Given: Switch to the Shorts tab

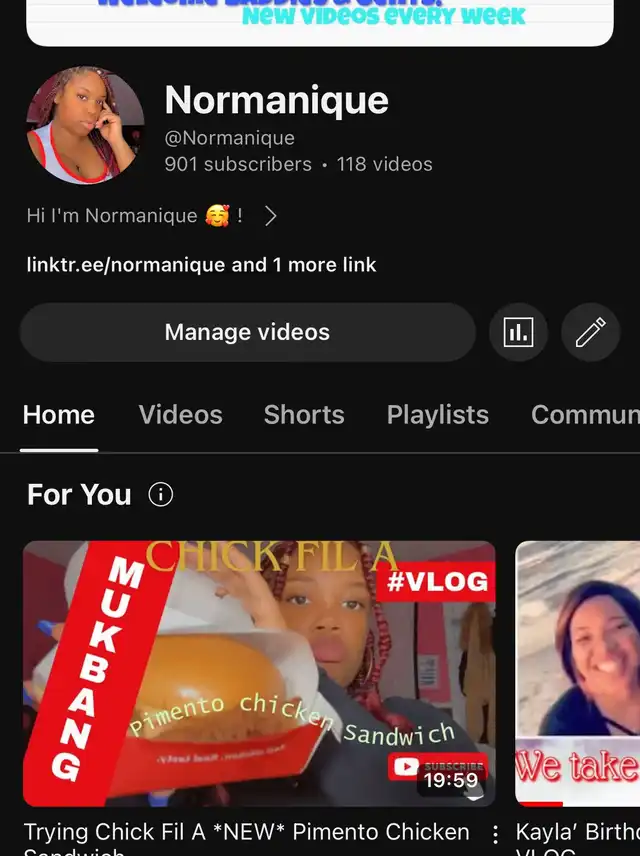Looking at the screenshot, I should tap(304, 415).
